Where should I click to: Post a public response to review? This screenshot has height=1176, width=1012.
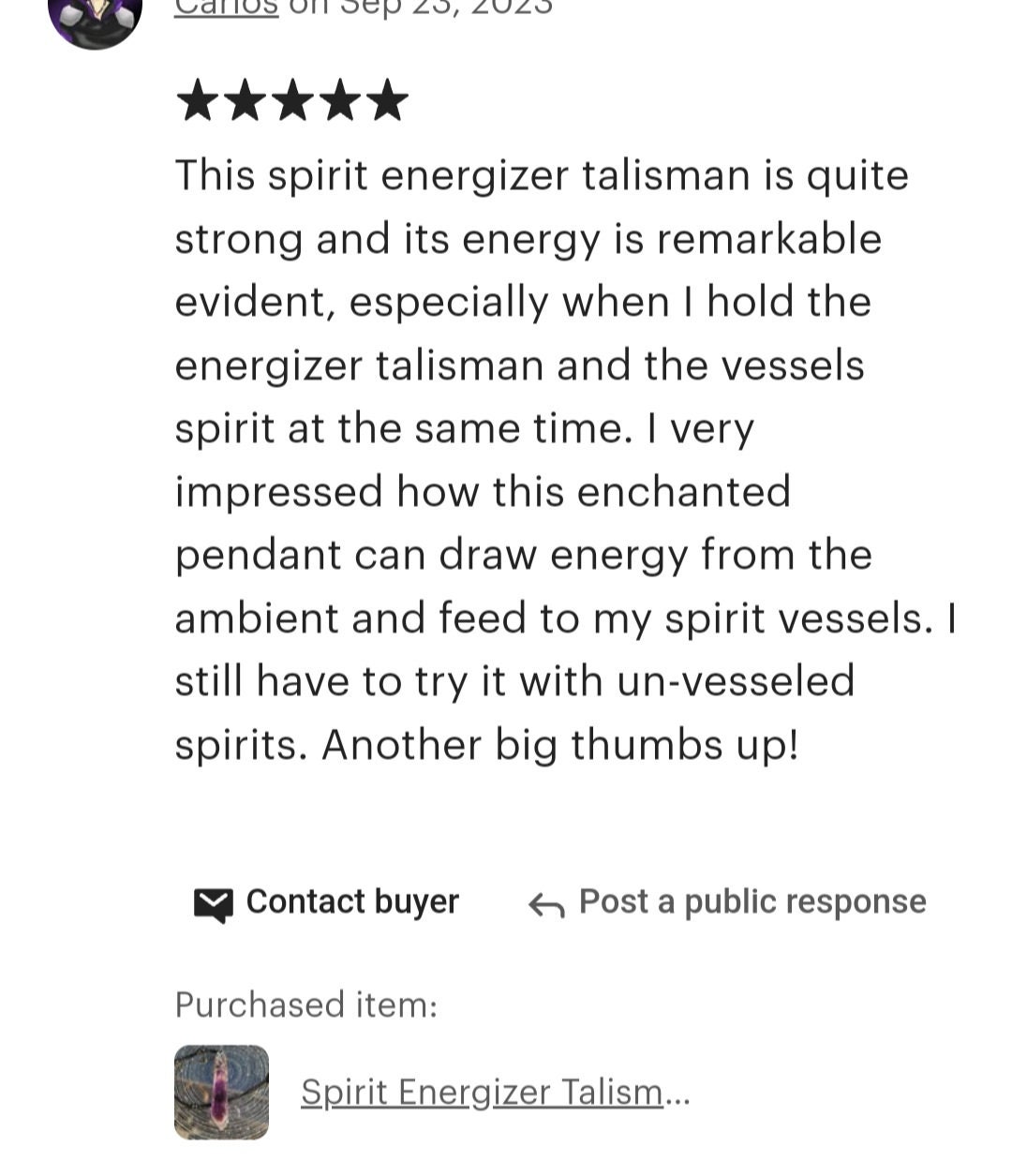pos(727,902)
